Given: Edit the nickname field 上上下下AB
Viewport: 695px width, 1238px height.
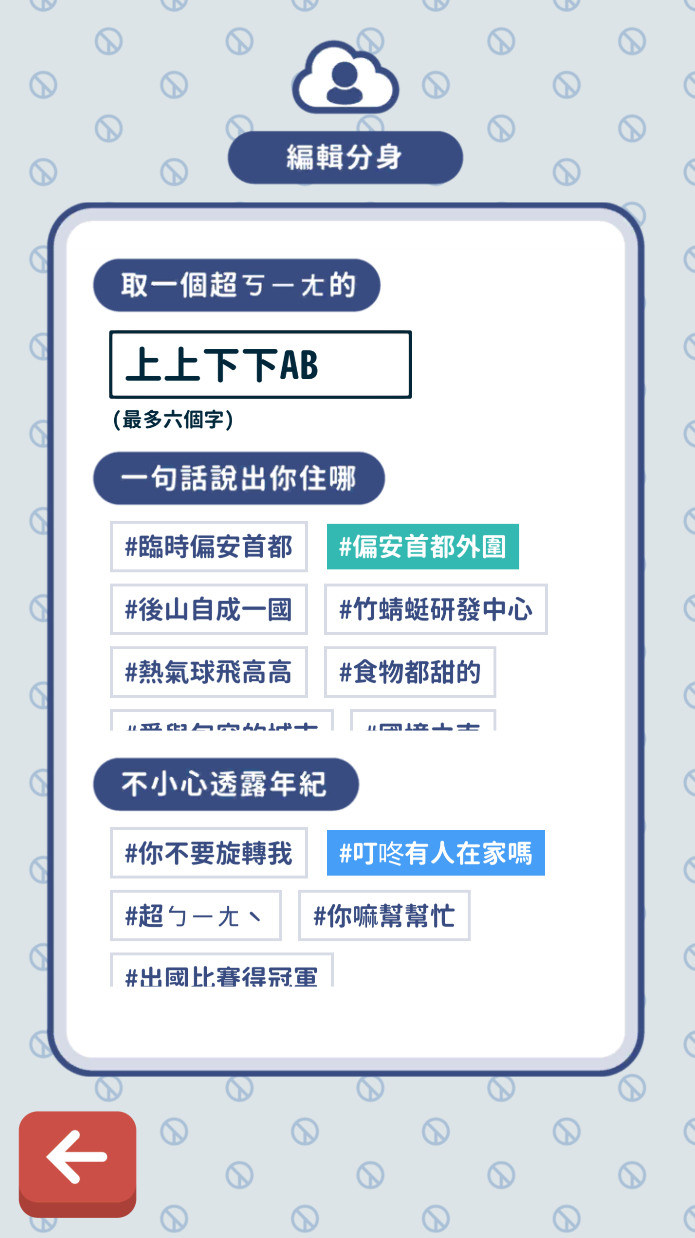Looking at the screenshot, I should click(x=260, y=365).
